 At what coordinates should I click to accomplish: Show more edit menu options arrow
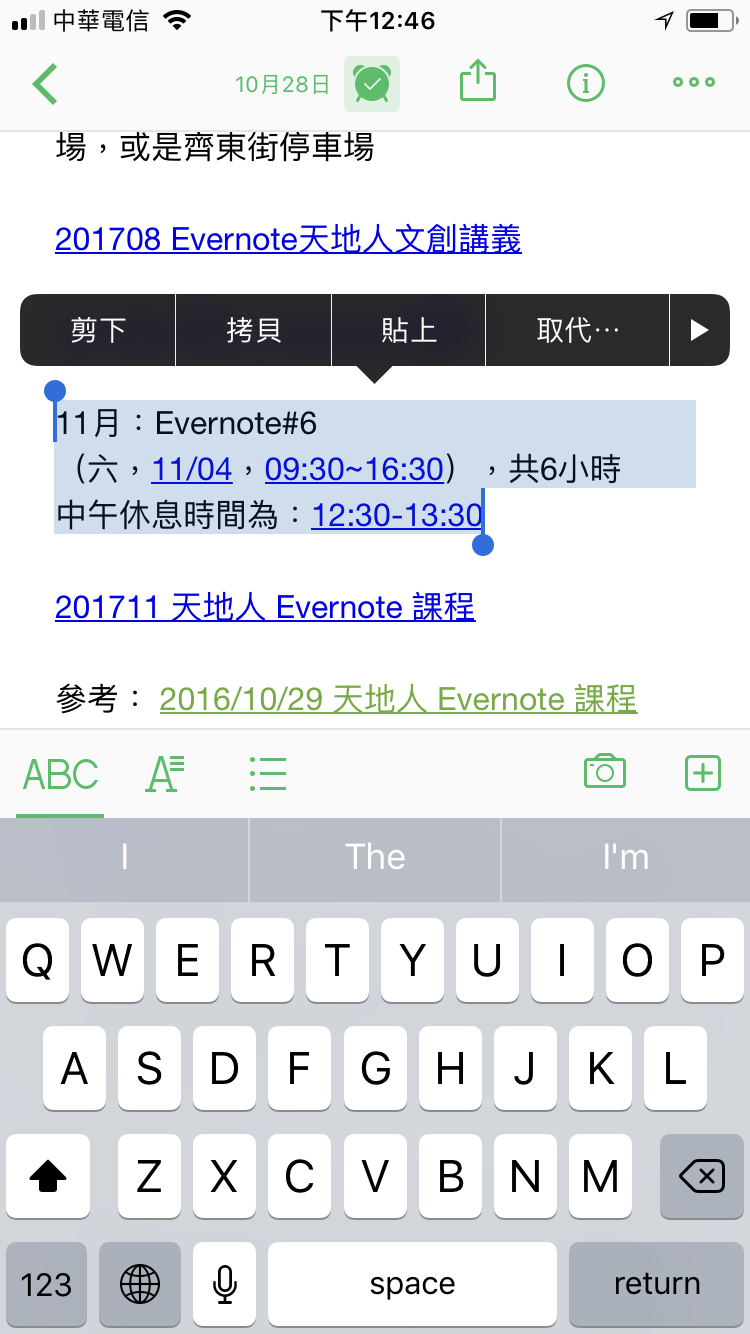click(700, 330)
